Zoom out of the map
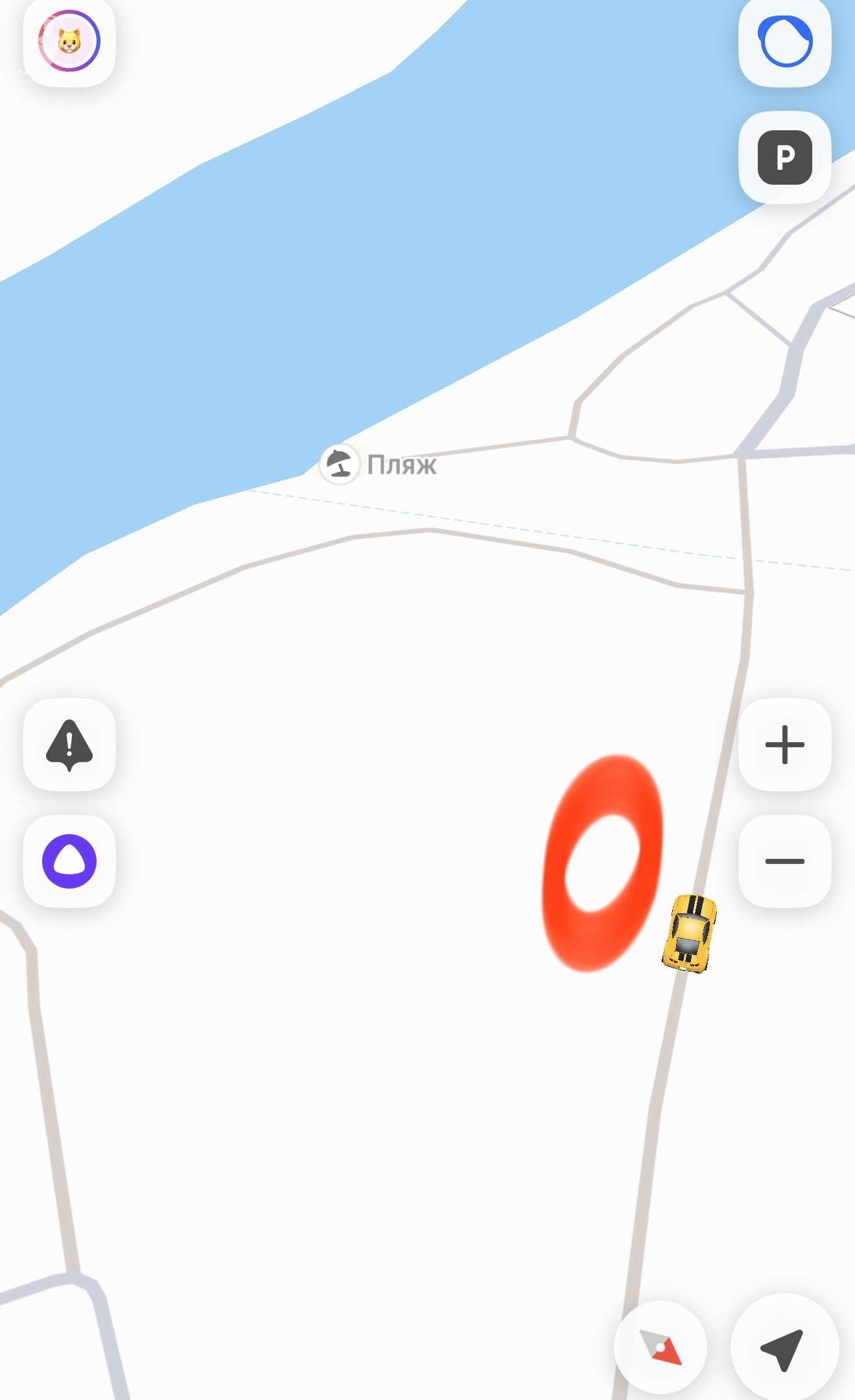The width and height of the screenshot is (855, 1400). click(784, 861)
